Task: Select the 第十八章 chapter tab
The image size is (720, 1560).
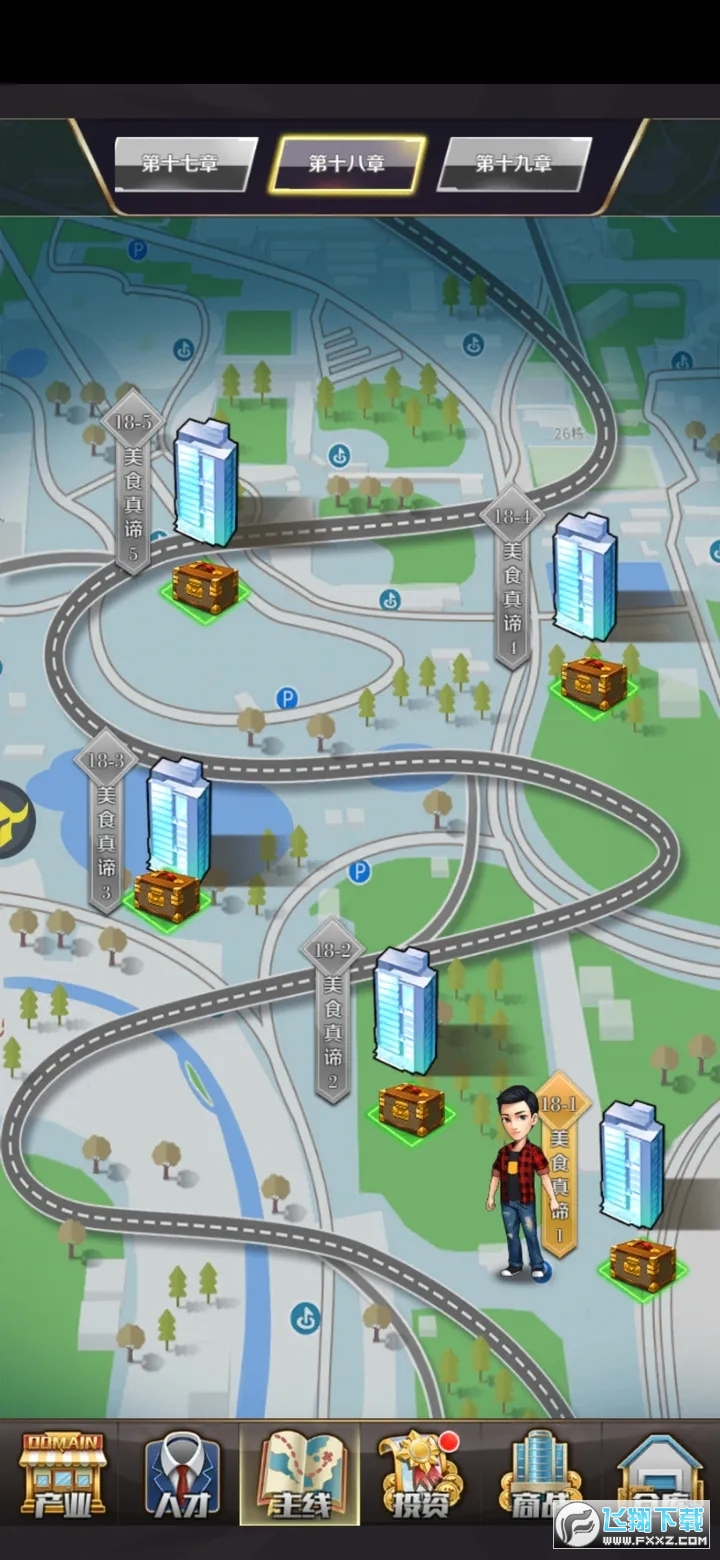Action: 347,164
